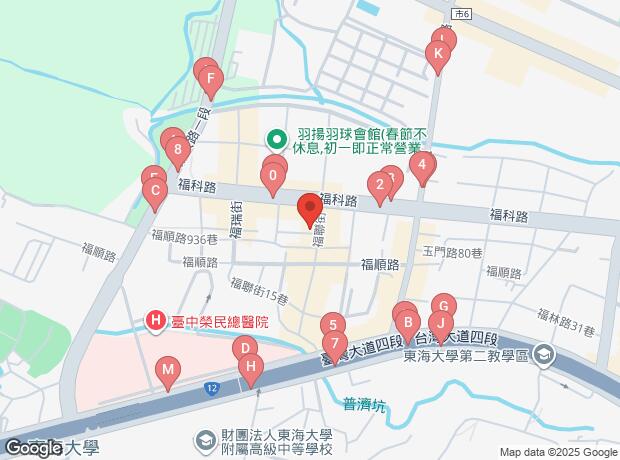Tap the 臺中榮民總醫院 hospital marker
This screenshot has height=460, width=620.
pyautogui.click(x=156, y=321)
